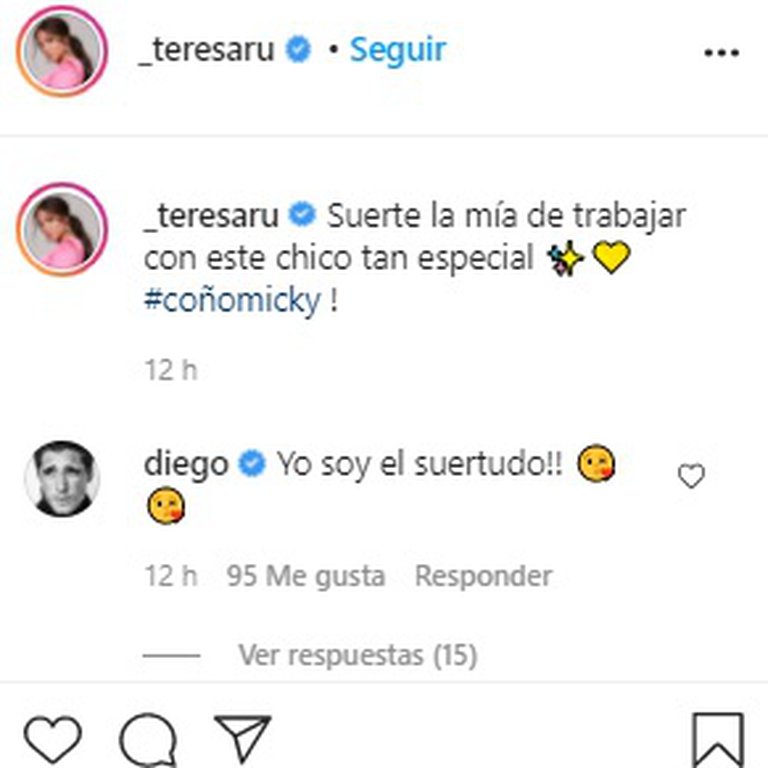Screen dimensions: 768x768
Task: View who liked: 95 Me gusta
Action: coord(305,576)
